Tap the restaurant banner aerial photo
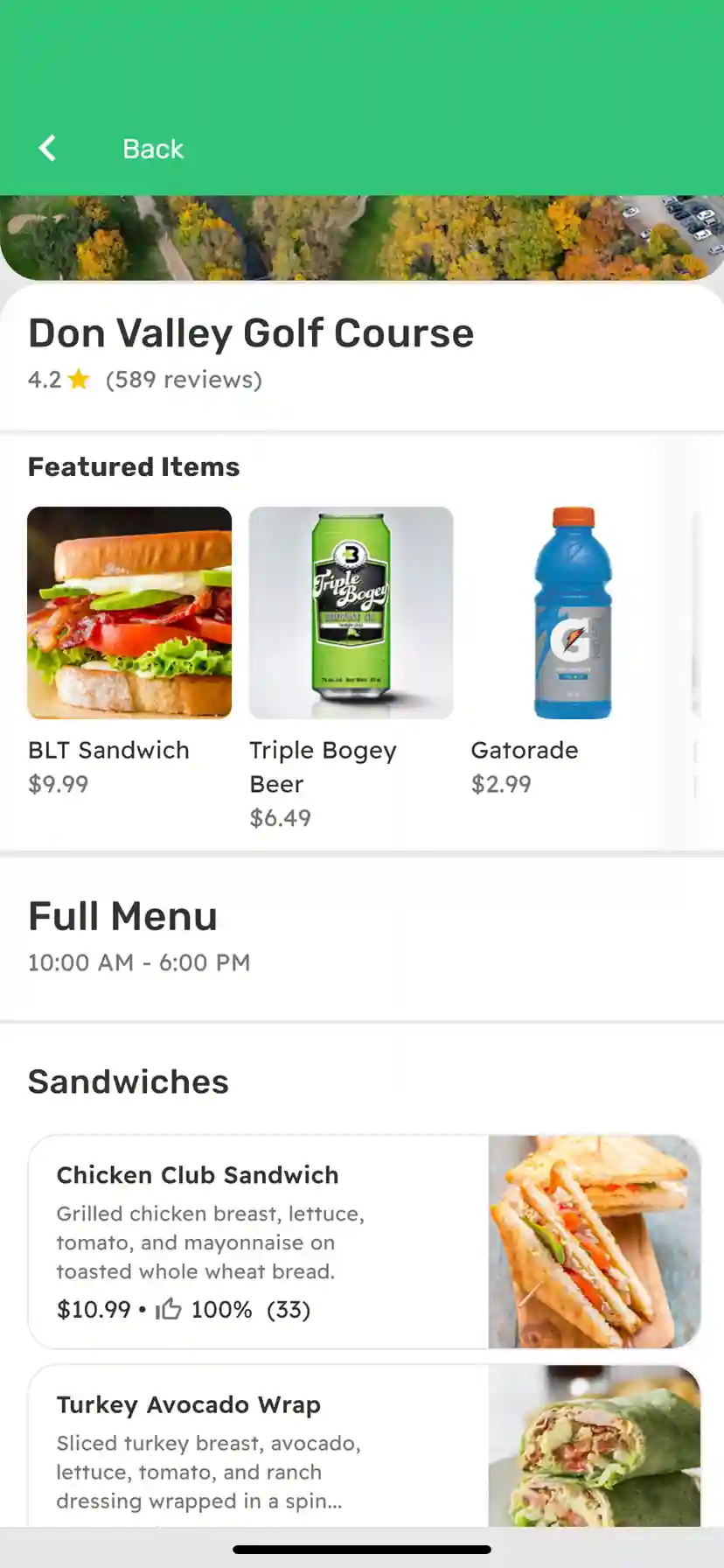This screenshot has width=724, height=1568. coord(362,236)
